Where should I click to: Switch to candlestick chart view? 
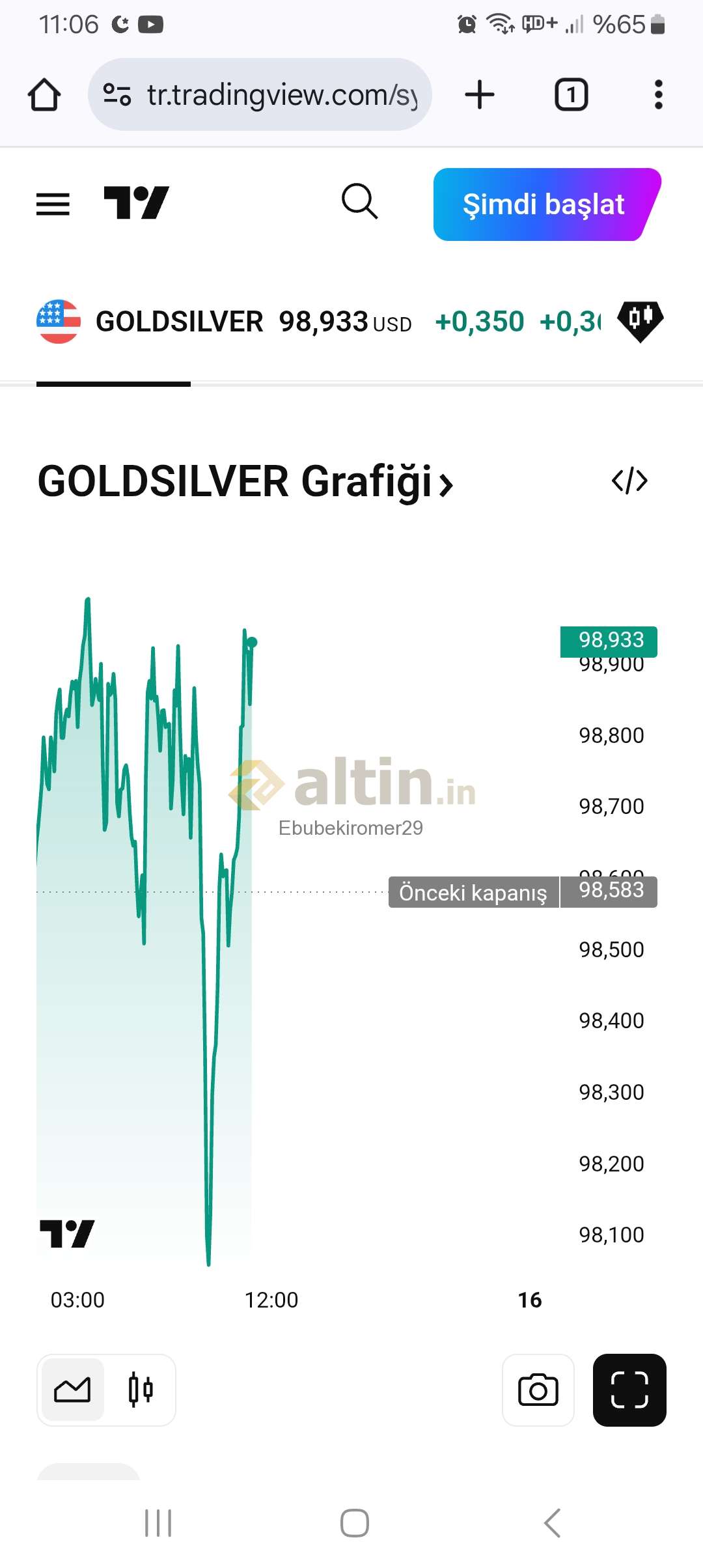[x=141, y=1390]
